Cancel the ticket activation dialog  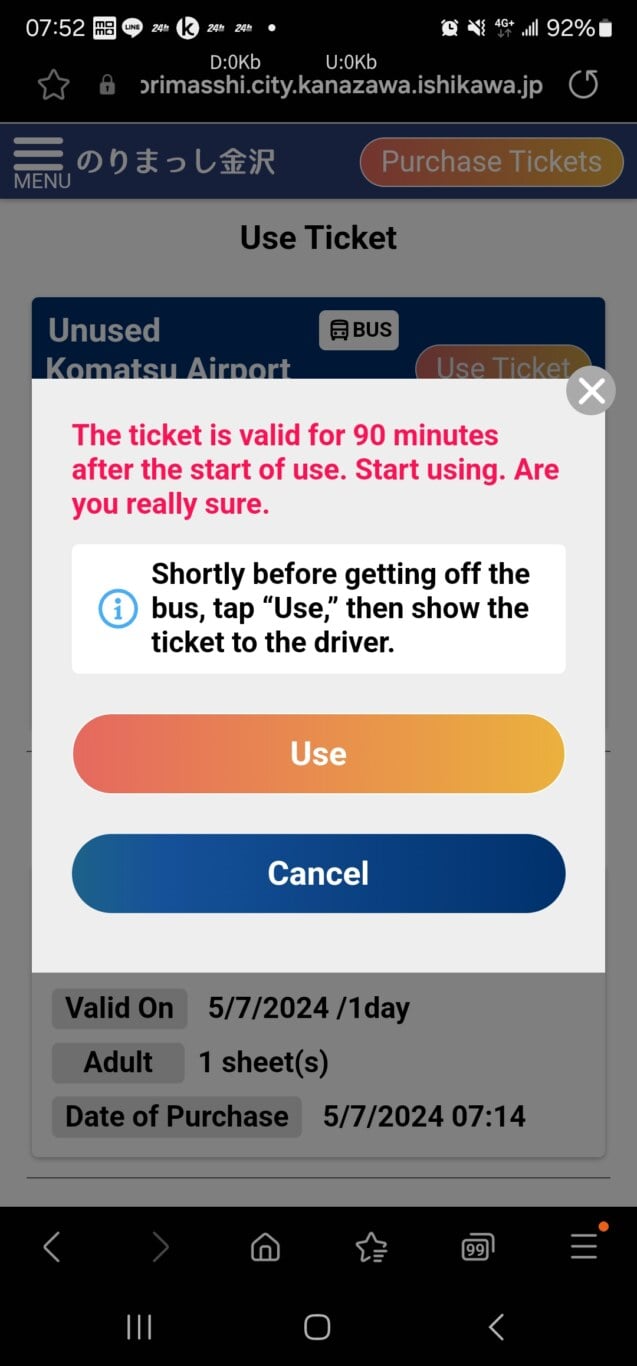[318, 873]
